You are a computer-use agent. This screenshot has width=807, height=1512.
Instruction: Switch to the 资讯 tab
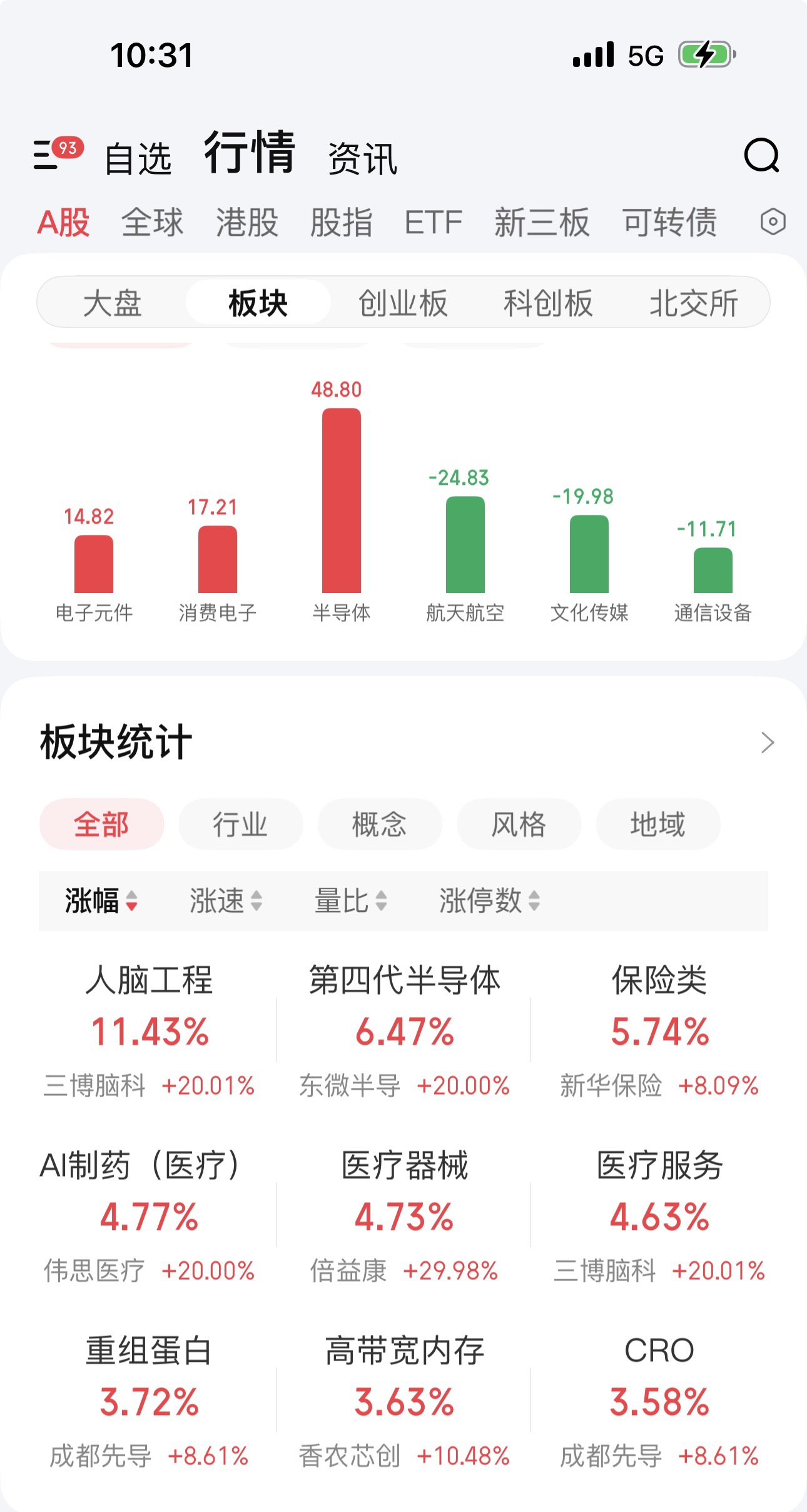pos(362,158)
